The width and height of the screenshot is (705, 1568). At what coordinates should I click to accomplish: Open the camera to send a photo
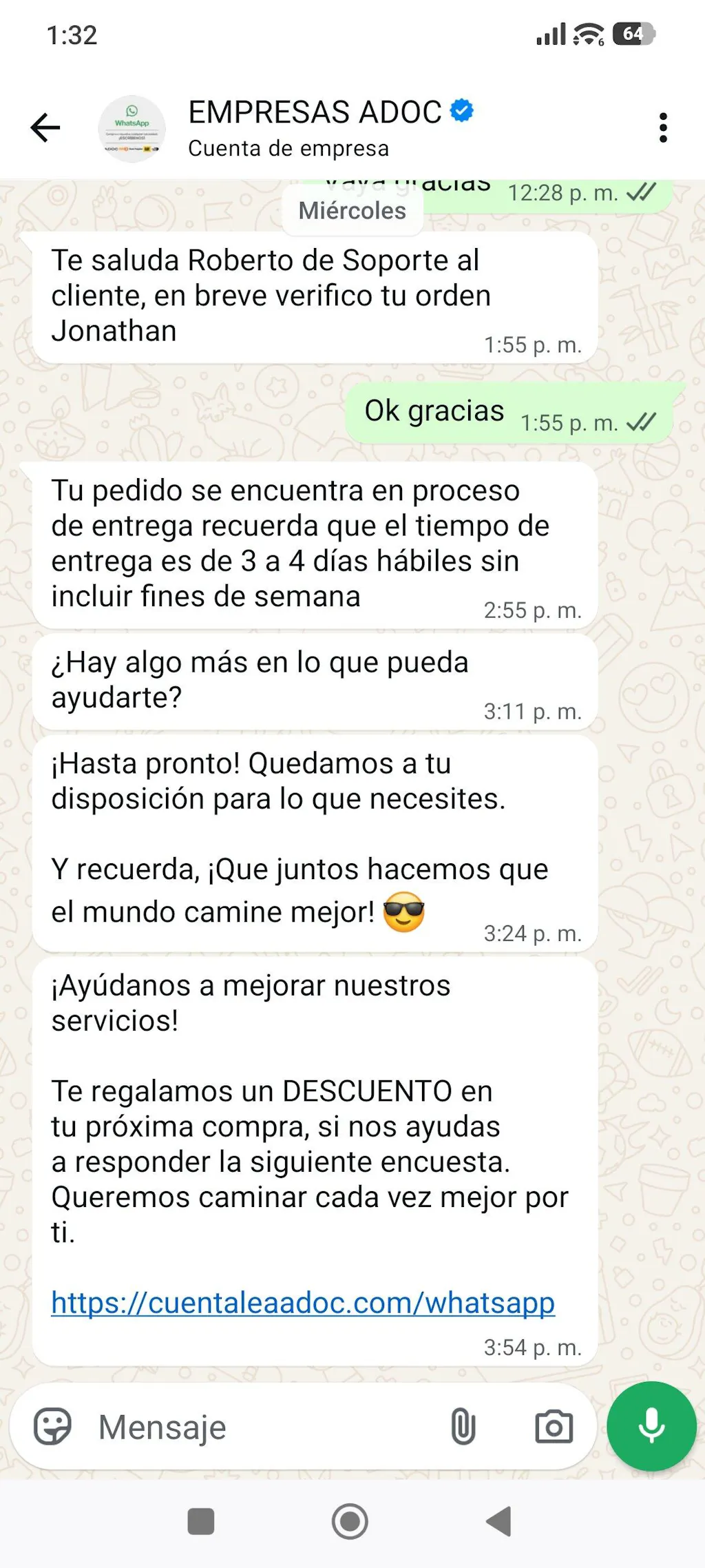pyautogui.click(x=554, y=1426)
